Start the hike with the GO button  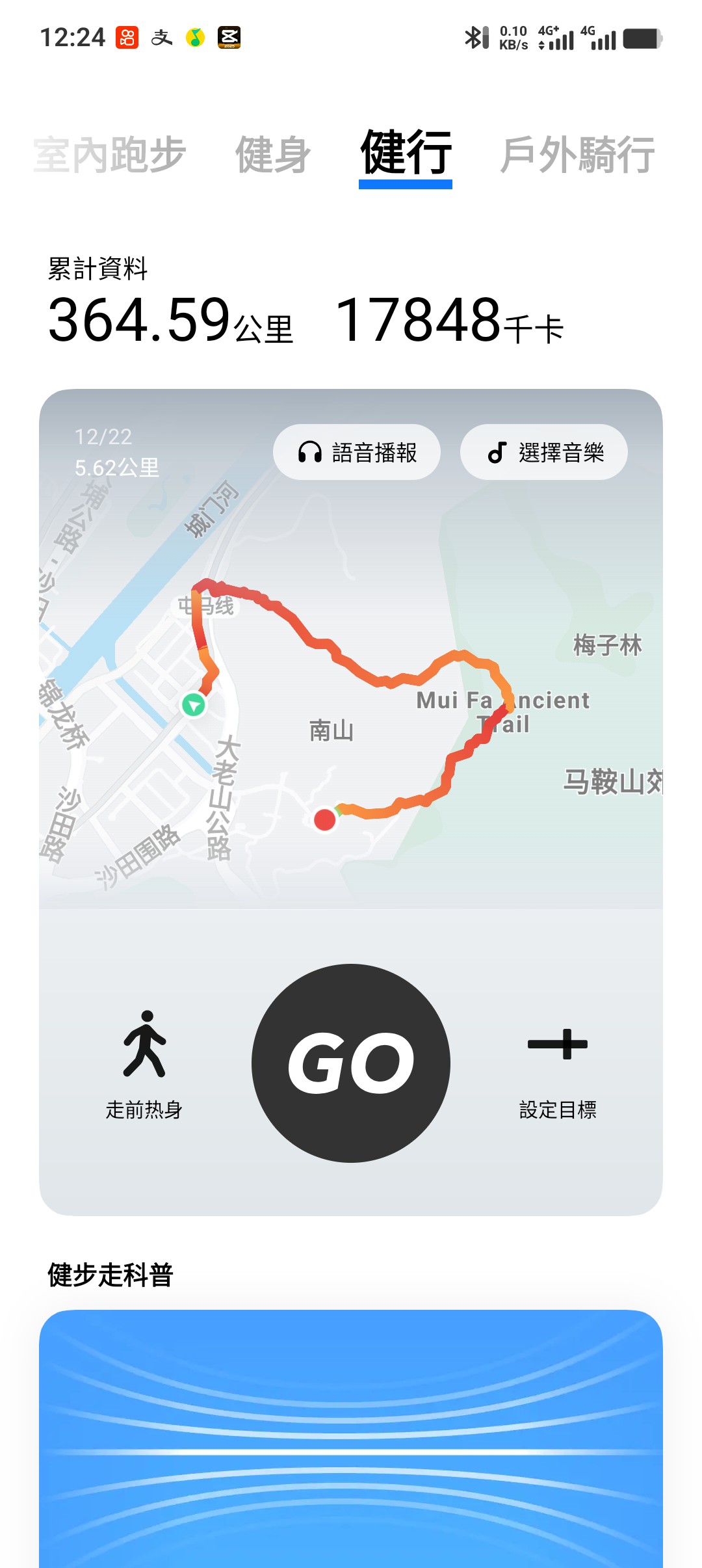coord(351,1063)
